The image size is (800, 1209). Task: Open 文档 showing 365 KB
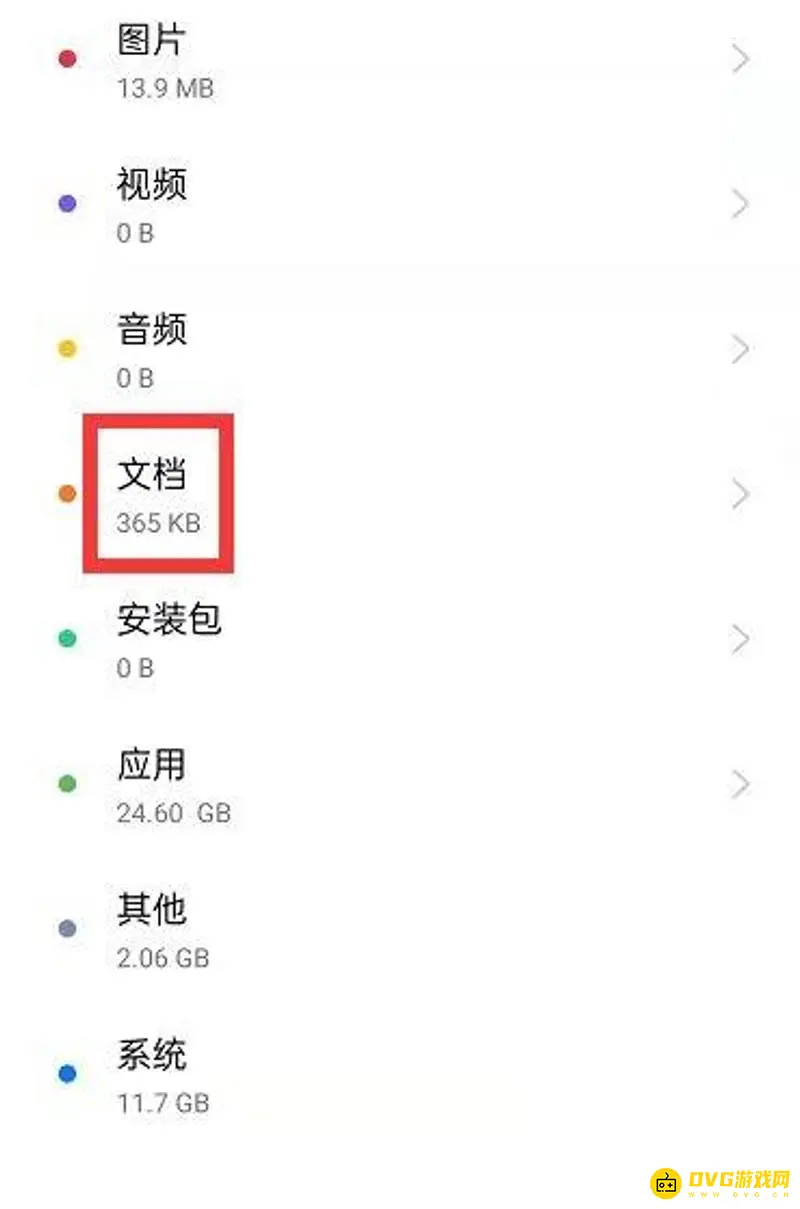(x=400, y=494)
